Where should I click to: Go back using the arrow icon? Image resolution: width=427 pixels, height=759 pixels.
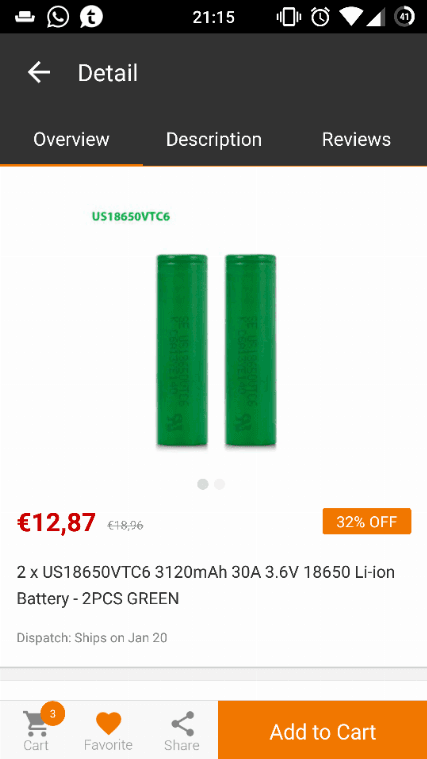(x=39, y=73)
